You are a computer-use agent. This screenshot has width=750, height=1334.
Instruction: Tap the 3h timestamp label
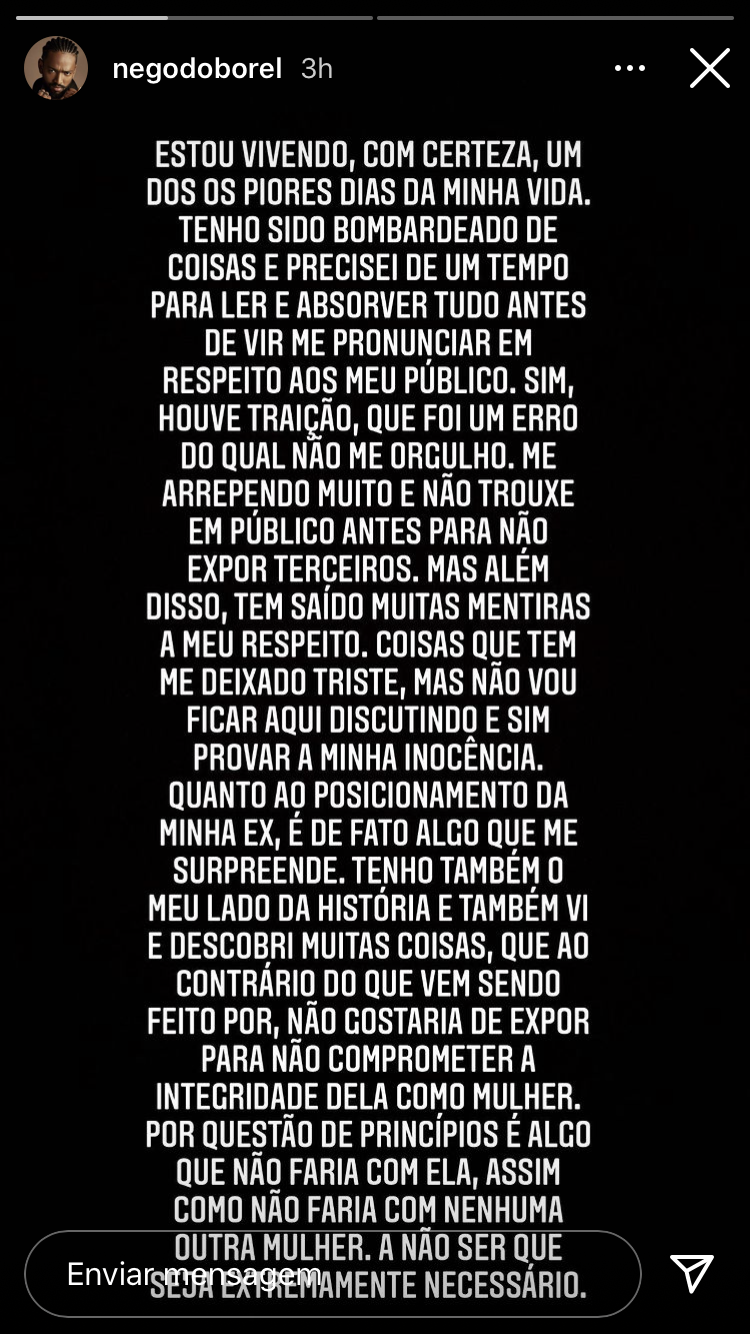(x=315, y=68)
